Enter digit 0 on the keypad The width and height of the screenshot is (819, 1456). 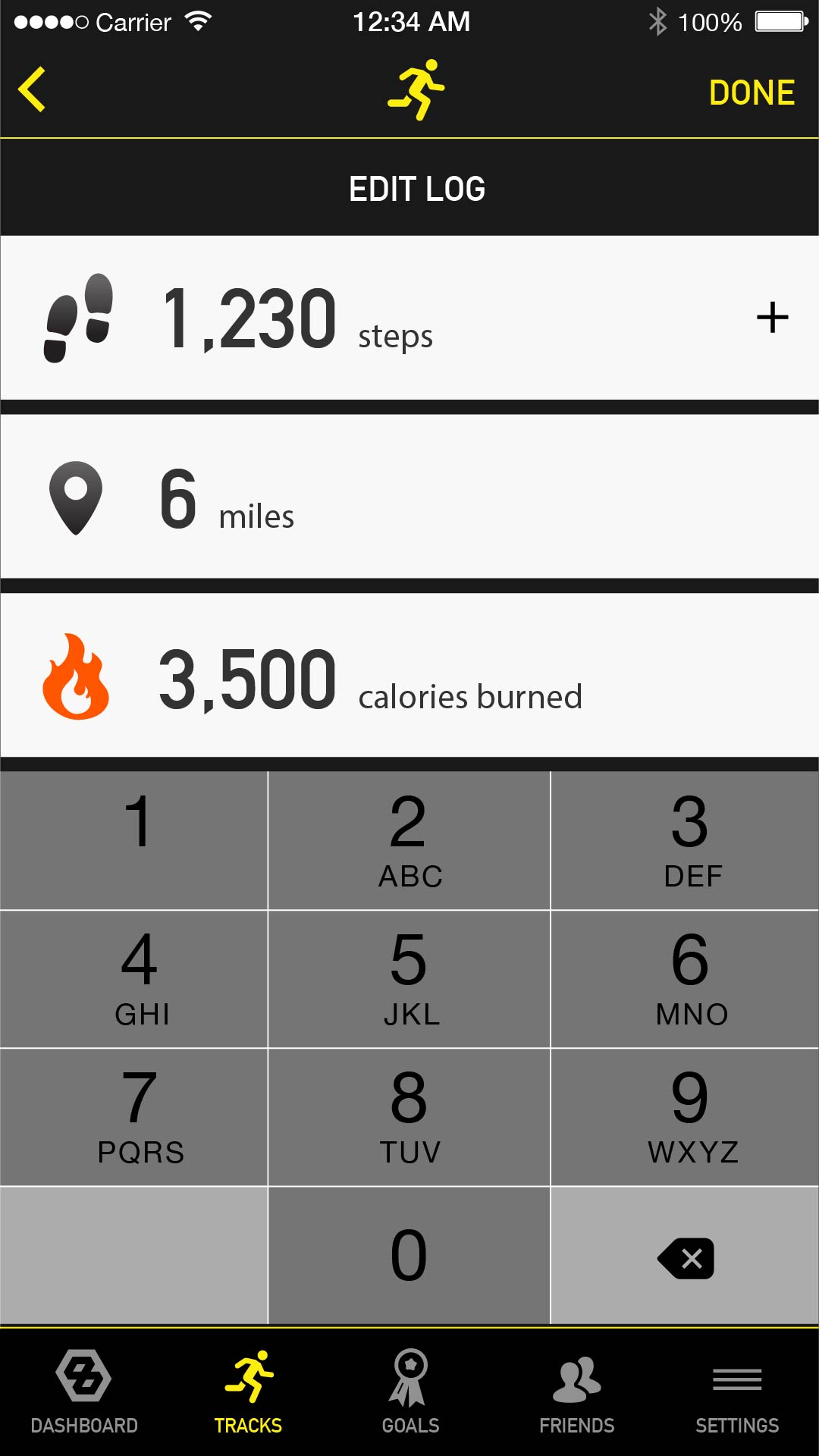[409, 1255]
